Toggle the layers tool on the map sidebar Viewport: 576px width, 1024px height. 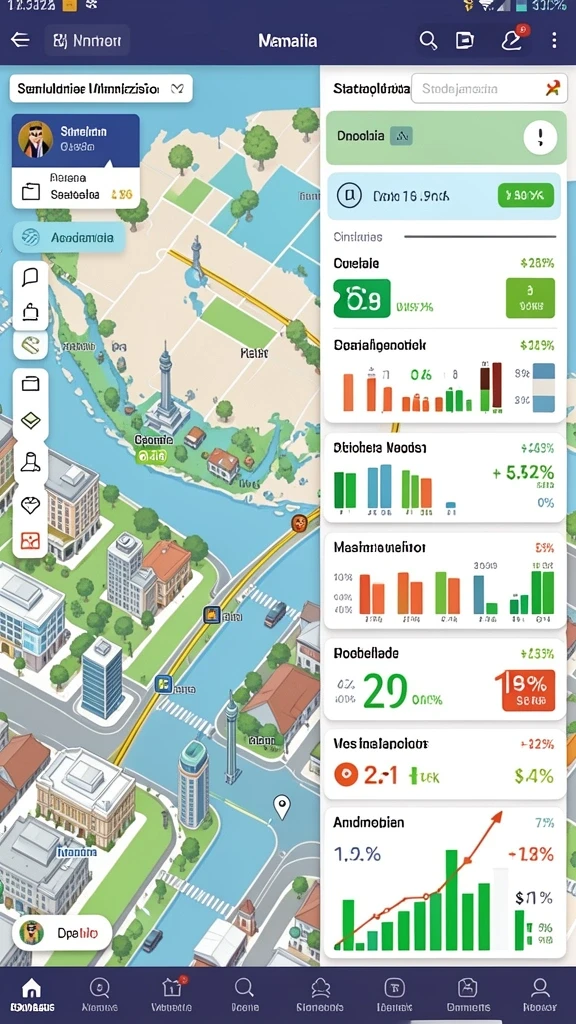tap(31, 420)
